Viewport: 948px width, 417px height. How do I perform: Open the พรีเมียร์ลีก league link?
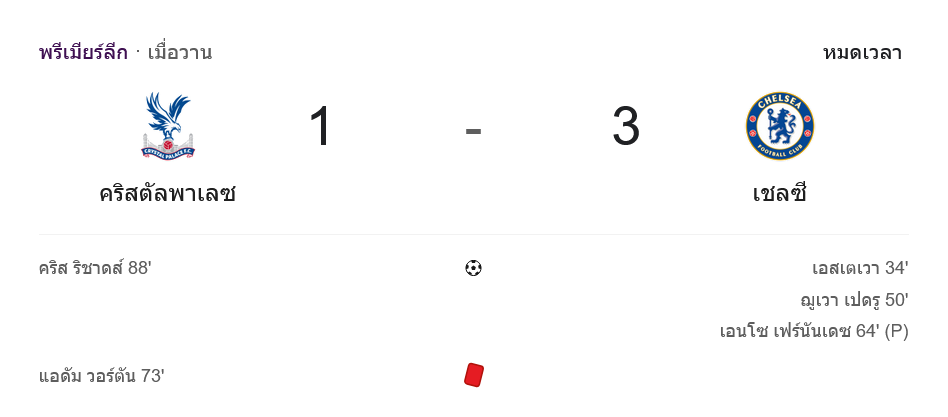click(x=84, y=53)
